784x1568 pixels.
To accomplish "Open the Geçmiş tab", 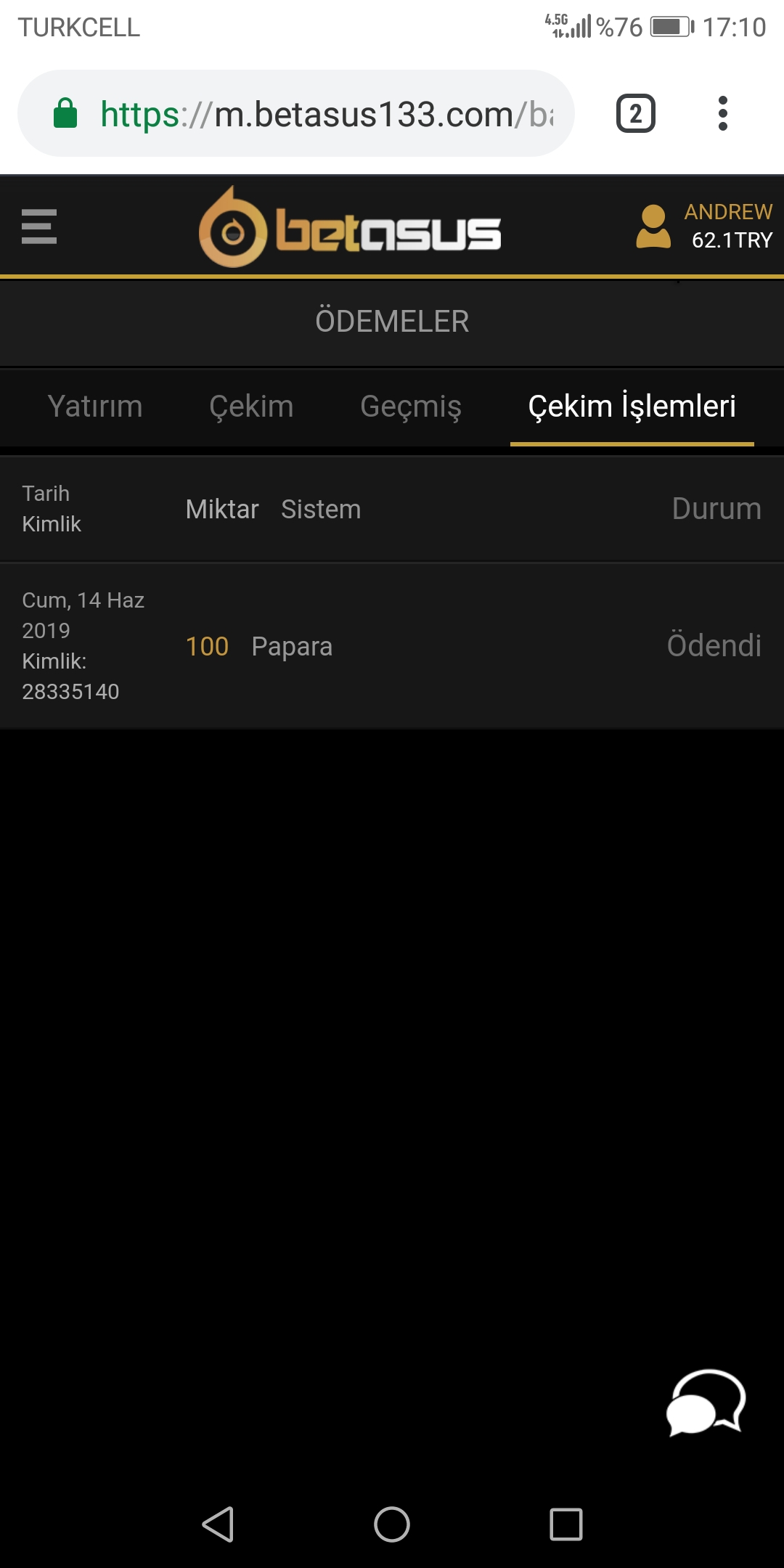I will click(411, 407).
